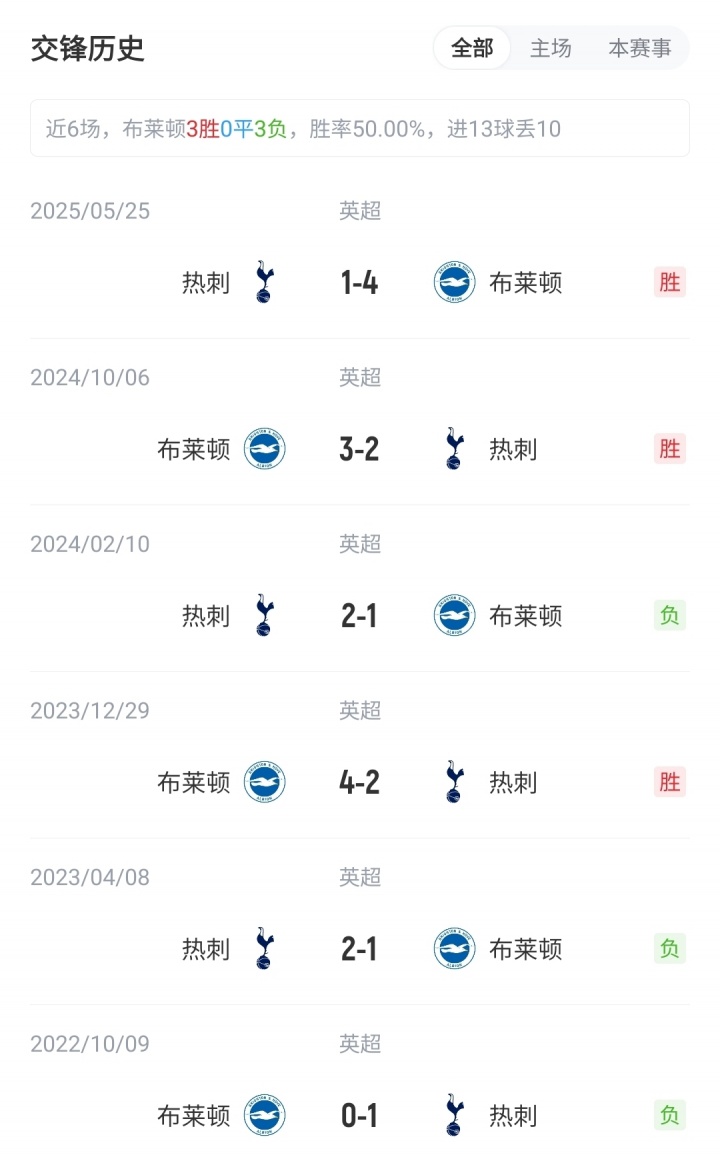
Task: Open the 2025/05/25 热刺 1-4 布莱顿 match
Action: pos(360,283)
